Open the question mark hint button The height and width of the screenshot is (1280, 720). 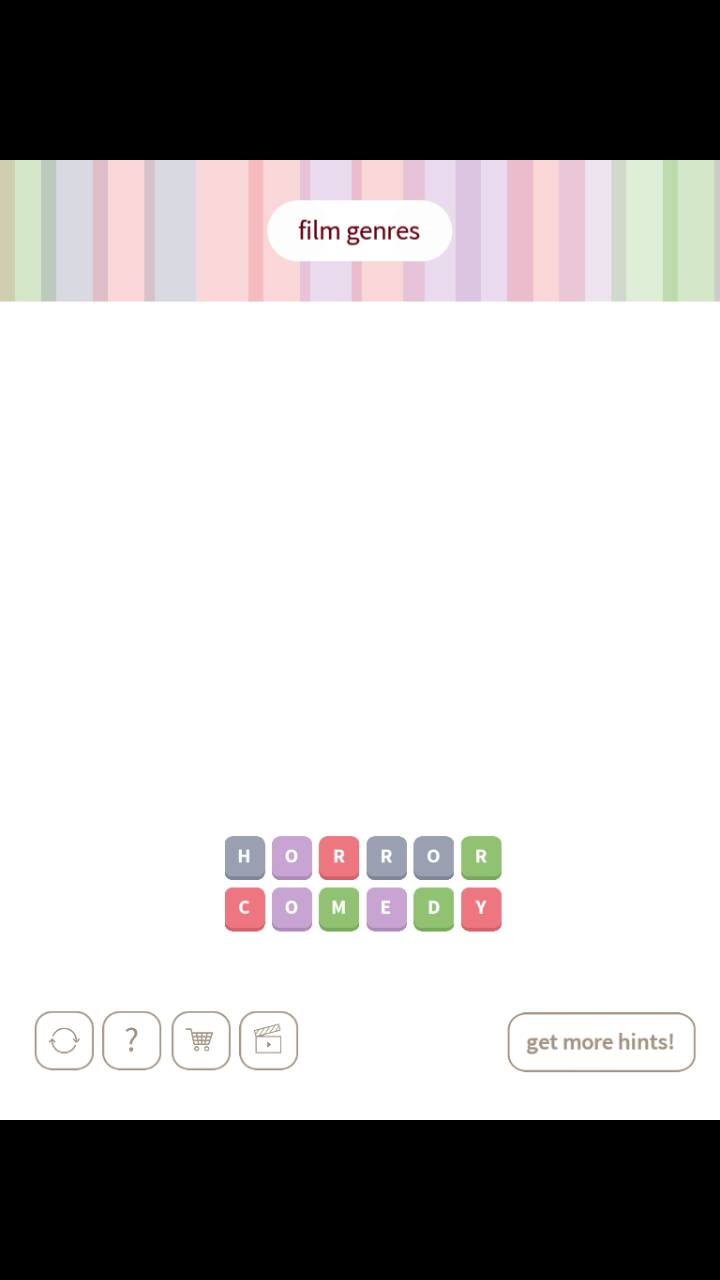(131, 1041)
